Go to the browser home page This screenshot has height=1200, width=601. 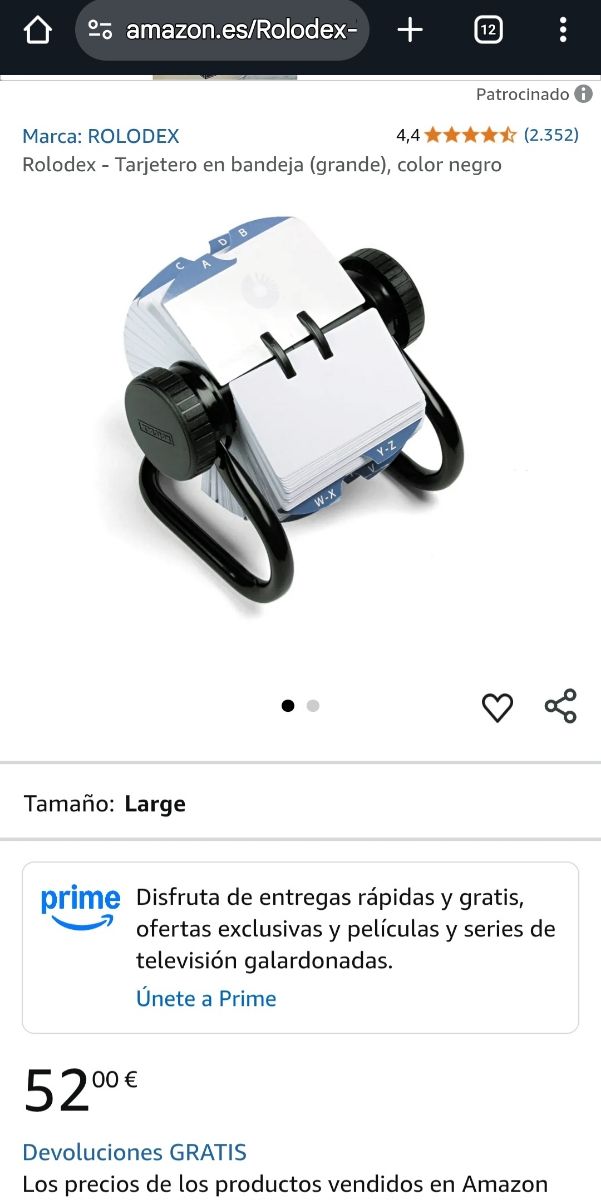point(37,30)
